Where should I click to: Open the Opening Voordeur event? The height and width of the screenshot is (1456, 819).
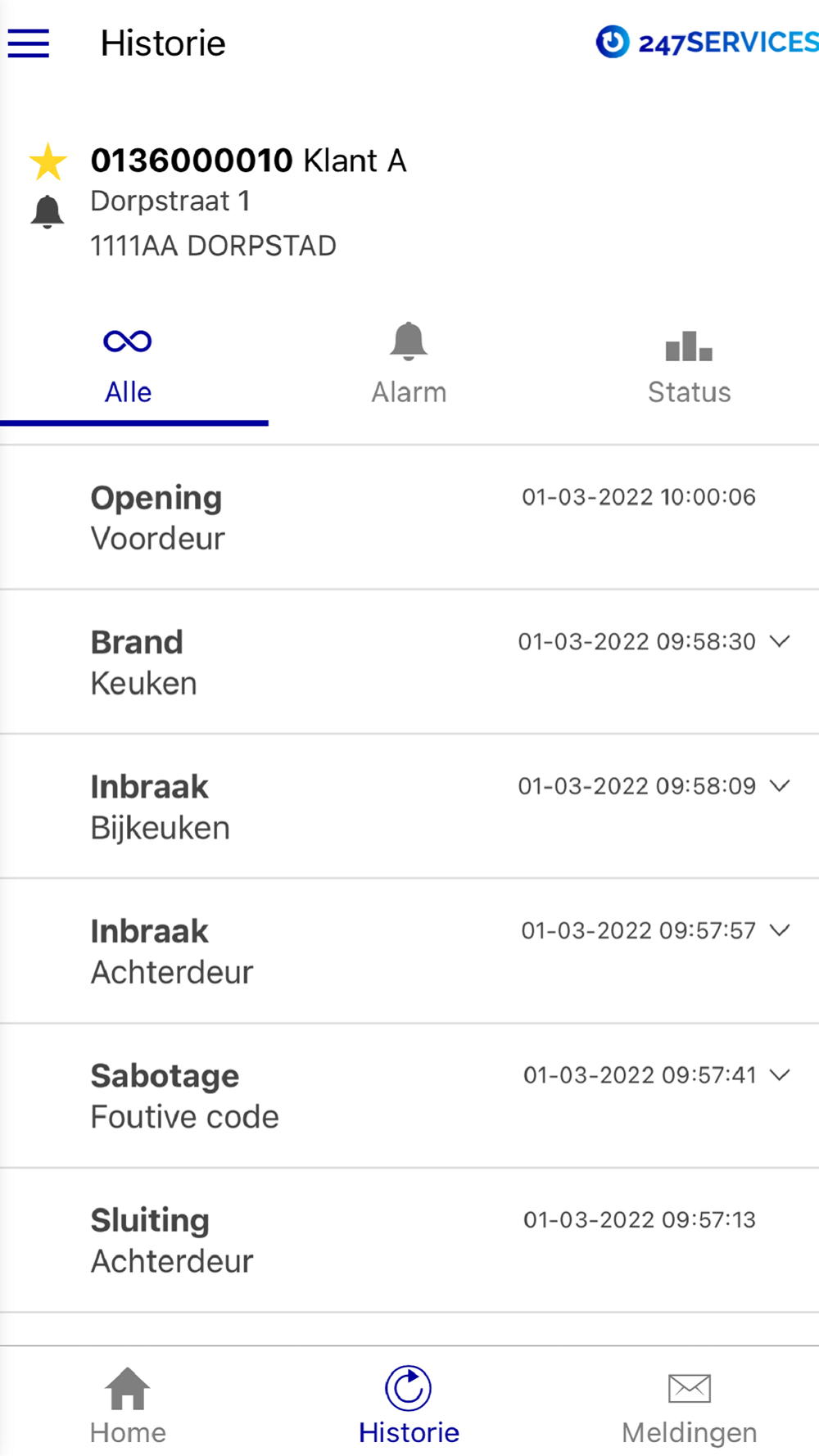409,518
